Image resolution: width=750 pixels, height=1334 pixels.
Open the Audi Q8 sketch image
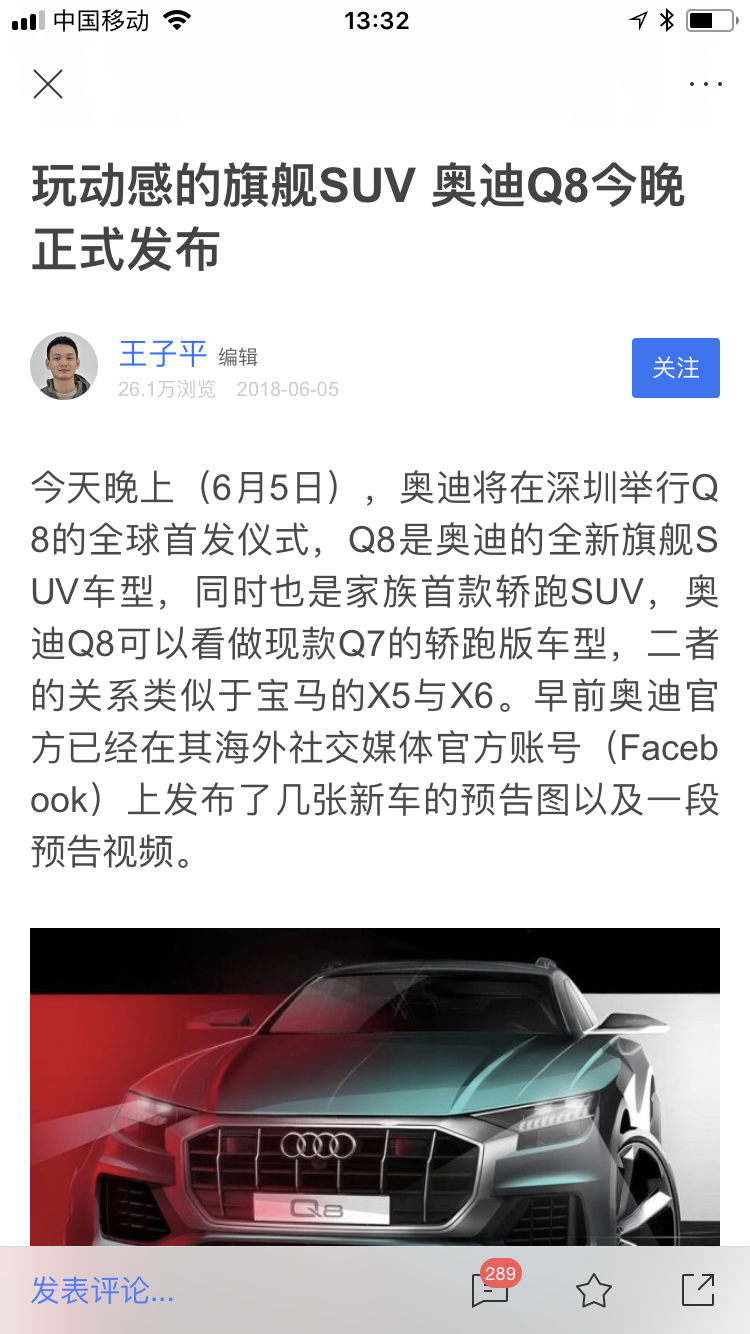coord(375,1087)
